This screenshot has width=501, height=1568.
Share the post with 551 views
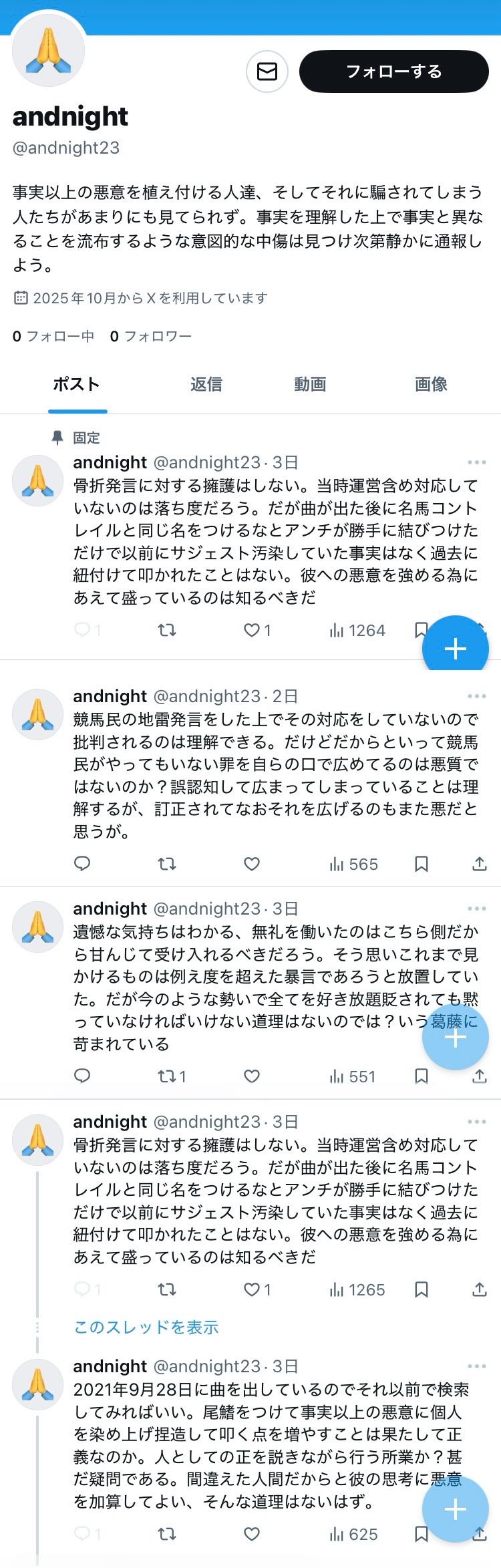coord(479,1076)
